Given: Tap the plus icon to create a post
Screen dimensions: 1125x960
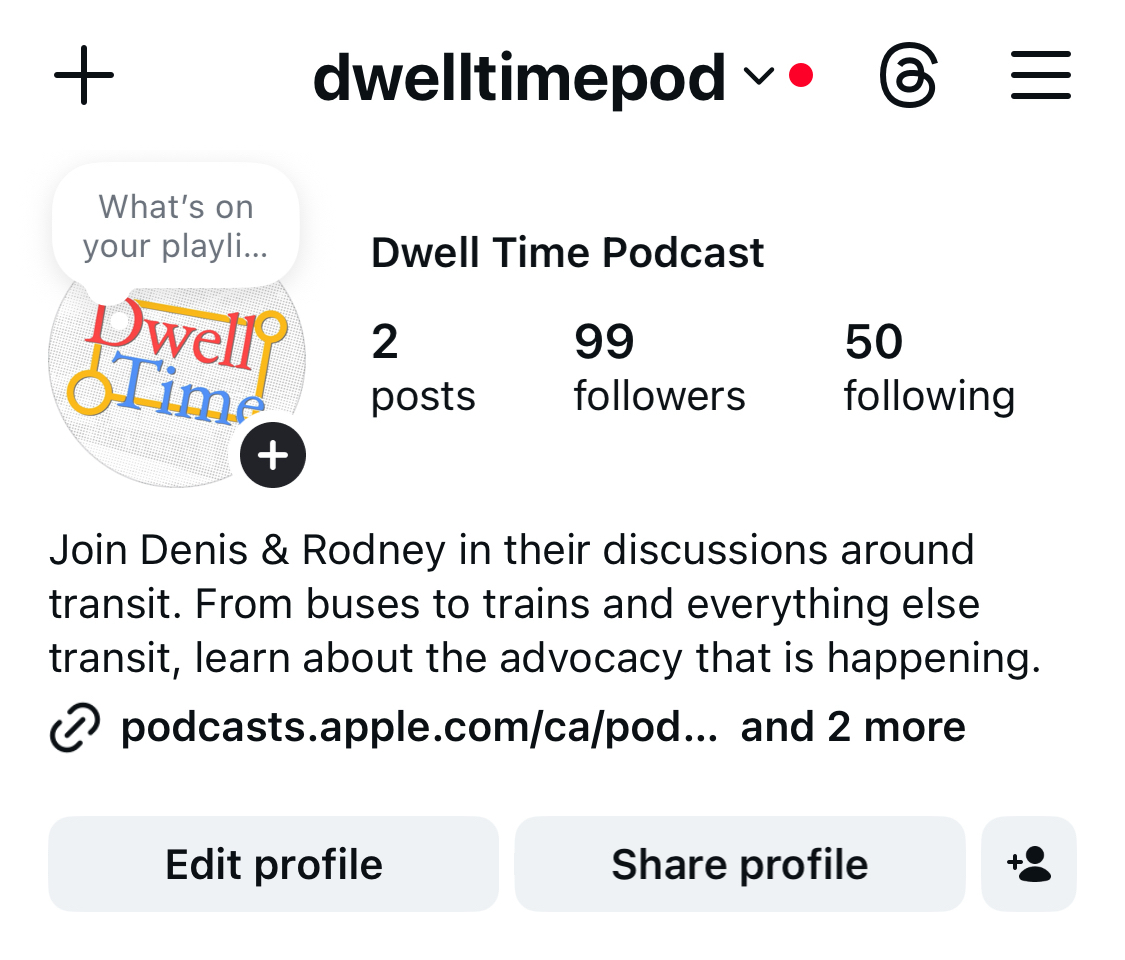Looking at the screenshot, I should (84, 75).
